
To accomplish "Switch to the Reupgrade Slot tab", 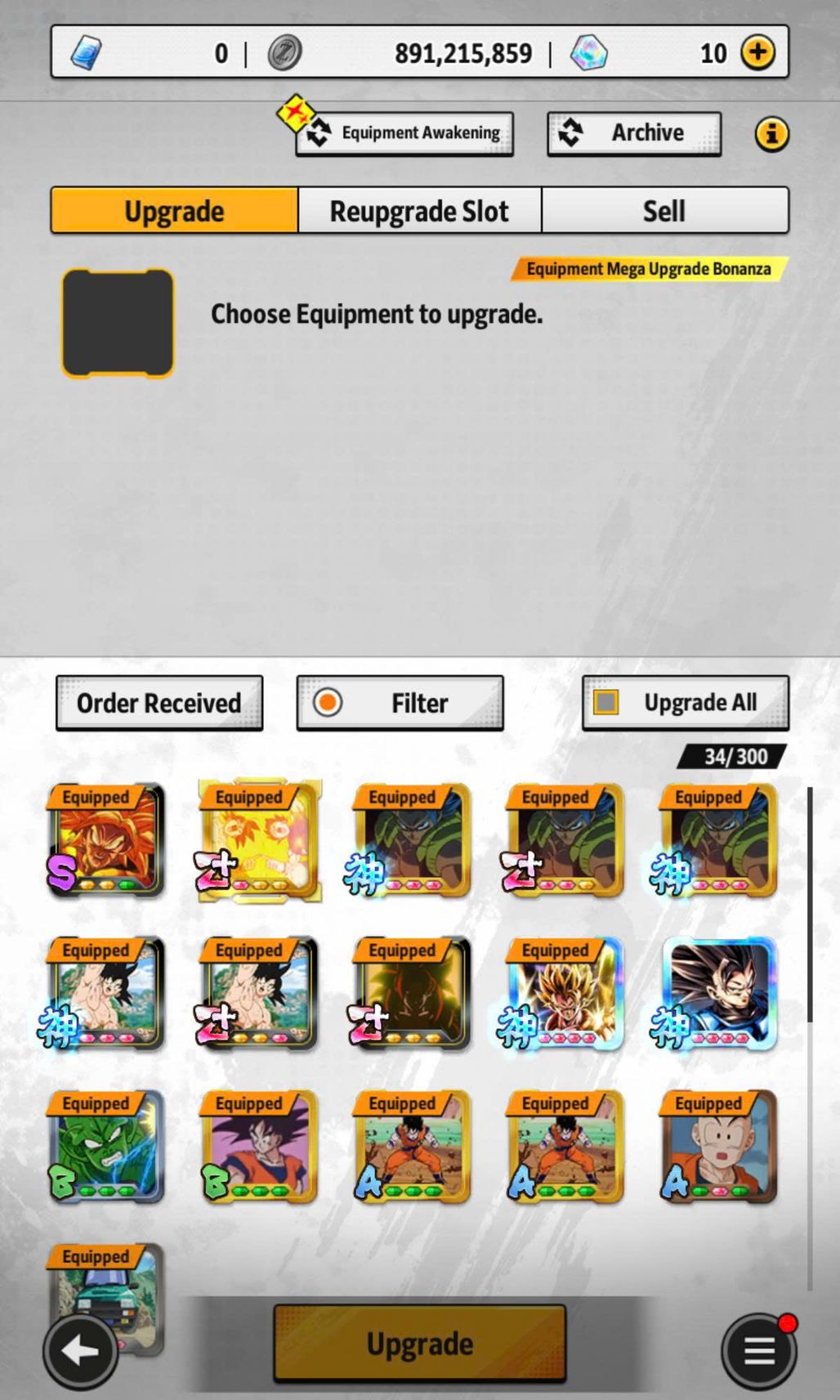I will (419, 211).
